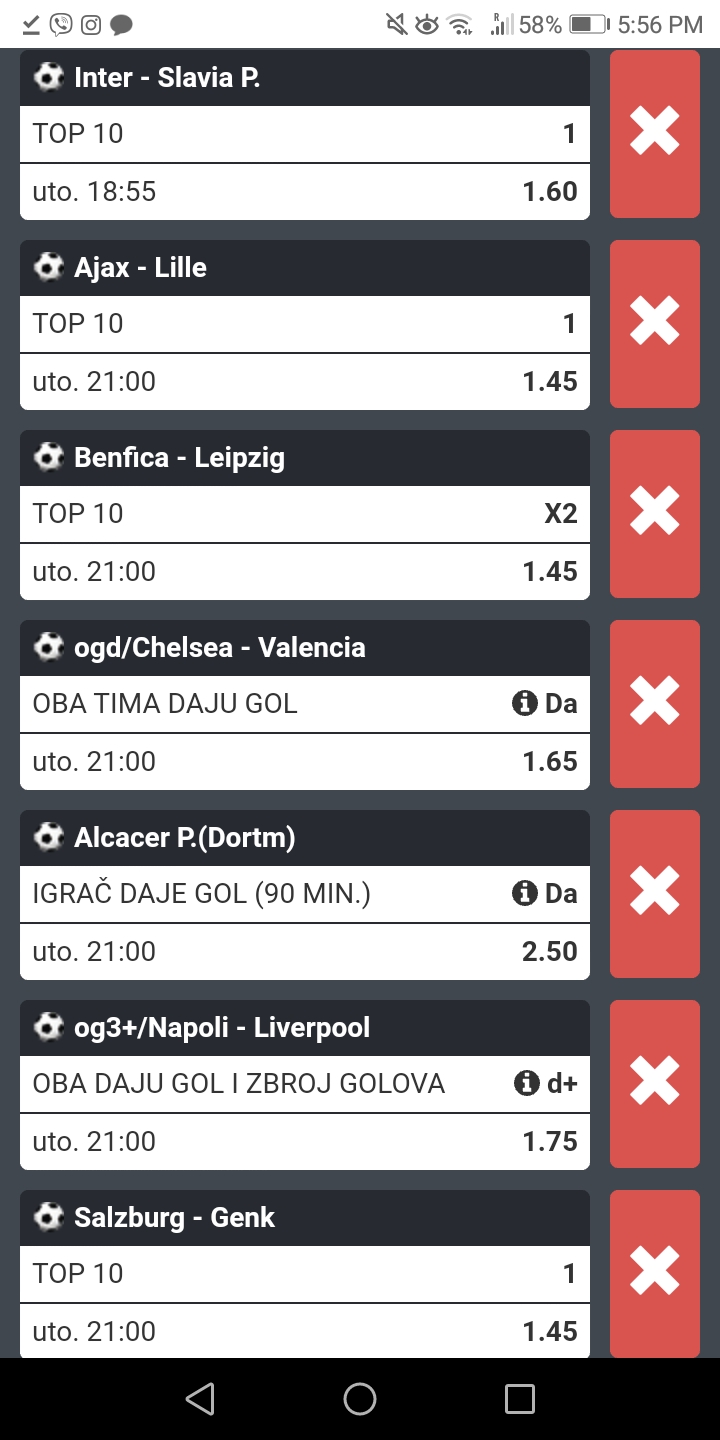Image resolution: width=720 pixels, height=1440 pixels.
Task: Delete the Chelsea - Valencia bet
Action: tap(655, 704)
